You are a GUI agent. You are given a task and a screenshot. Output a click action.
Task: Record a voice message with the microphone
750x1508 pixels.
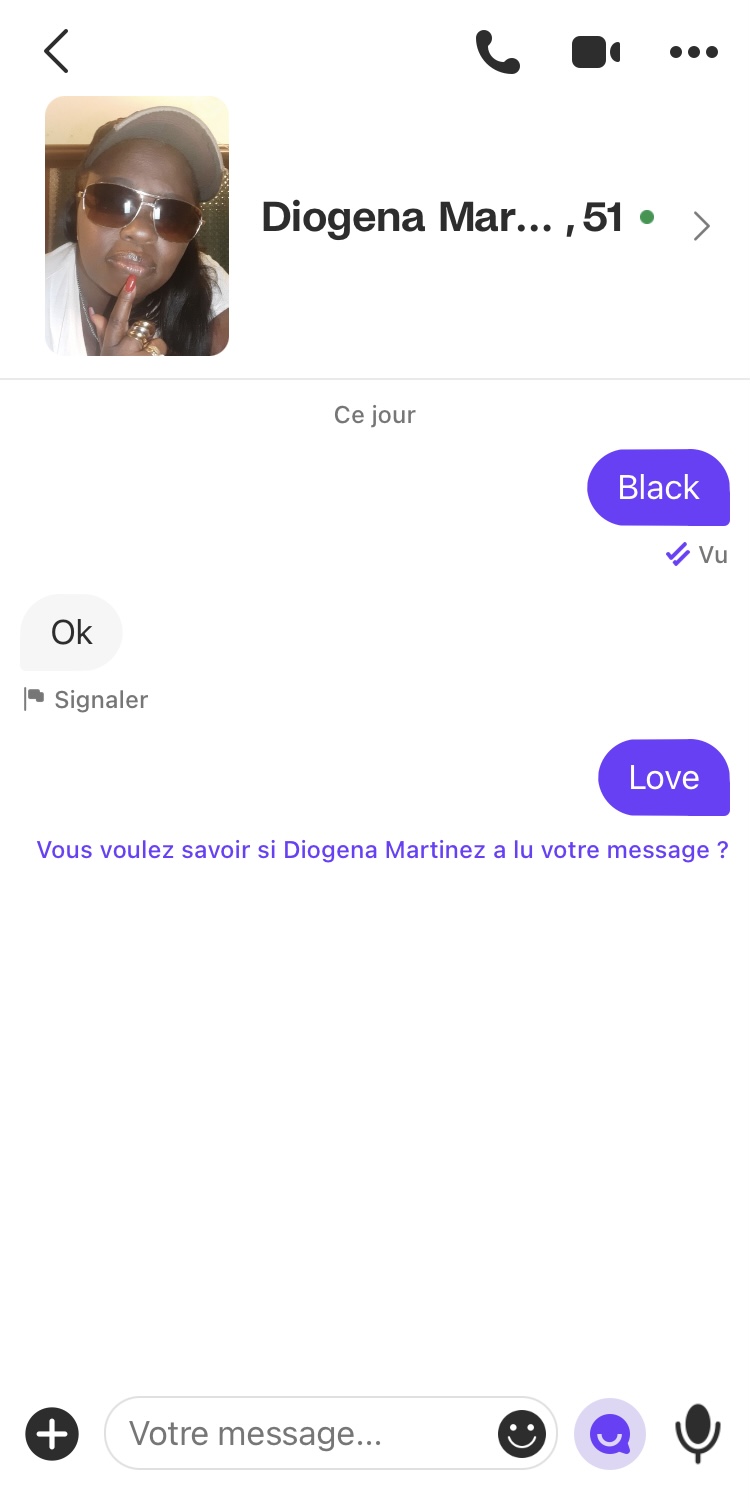(x=698, y=1434)
